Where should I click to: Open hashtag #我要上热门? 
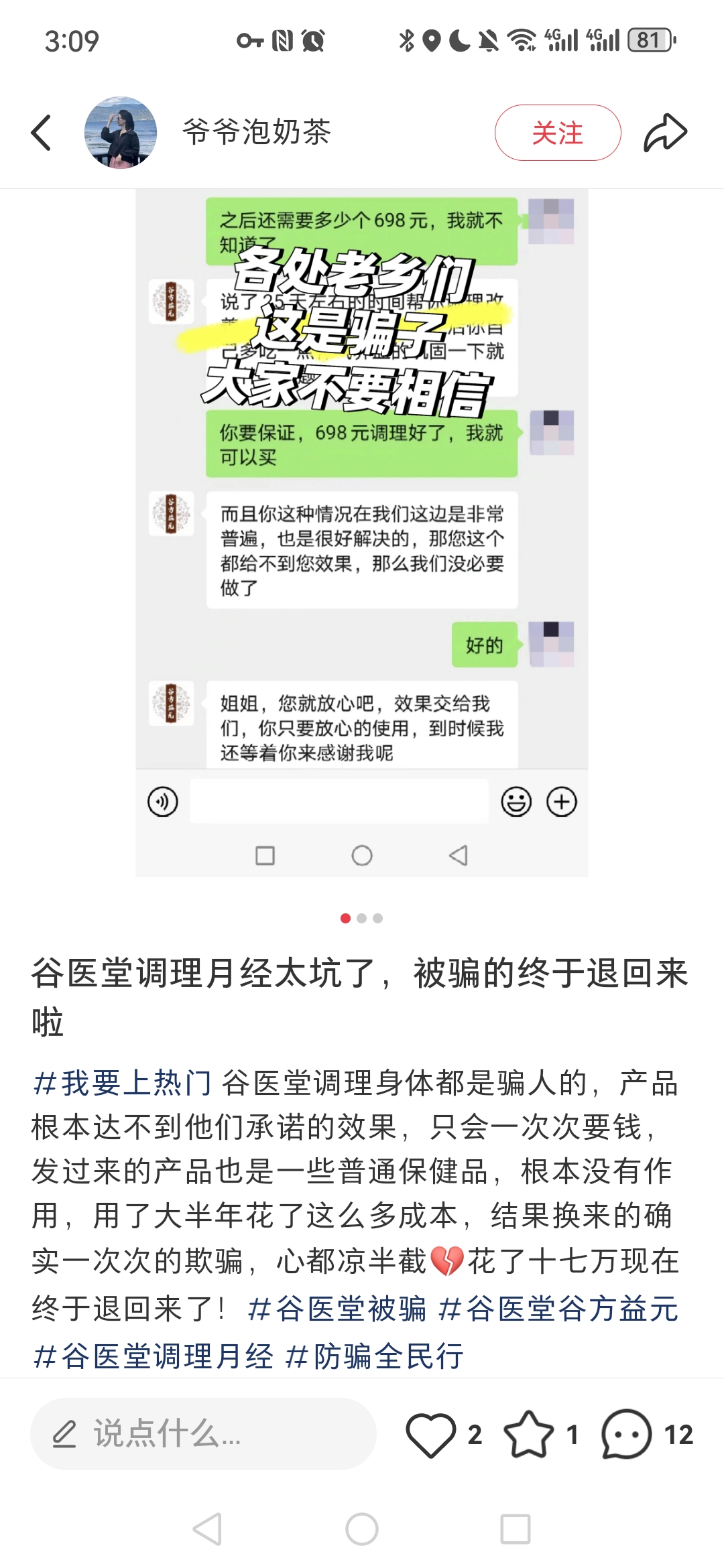click(x=122, y=1084)
